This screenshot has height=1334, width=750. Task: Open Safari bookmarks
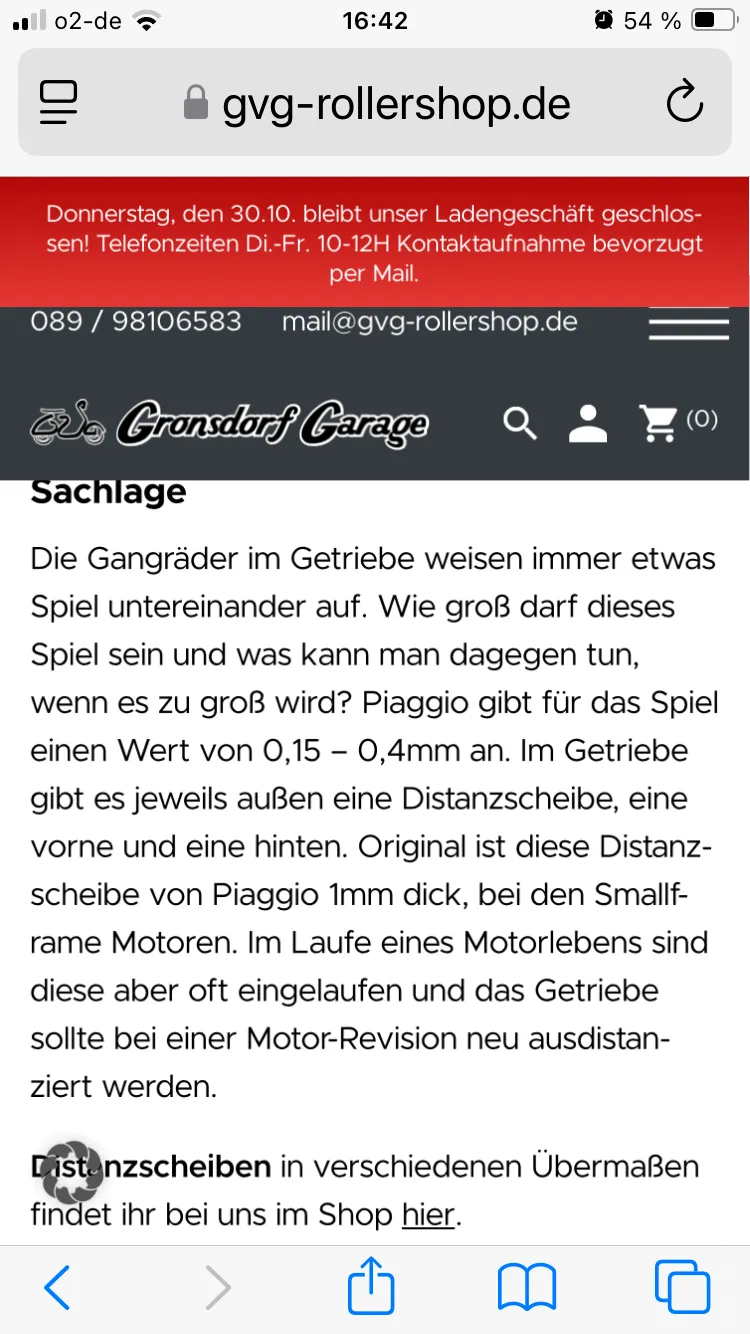click(527, 1287)
